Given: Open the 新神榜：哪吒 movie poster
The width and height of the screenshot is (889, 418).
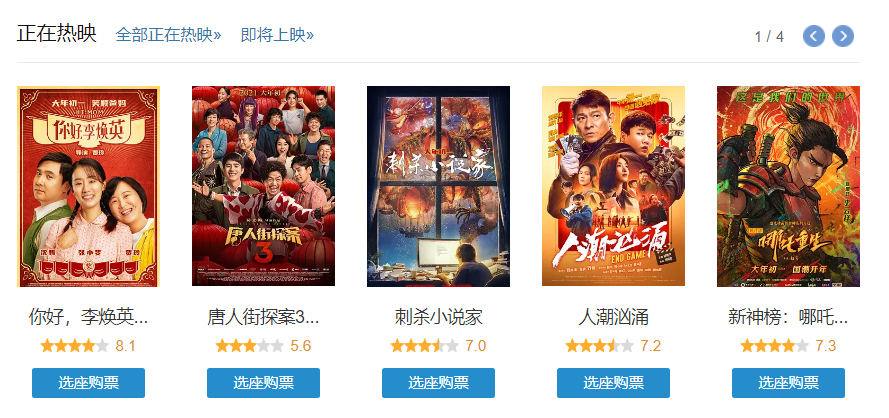Looking at the screenshot, I should pyautogui.click(x=788, y=186).
